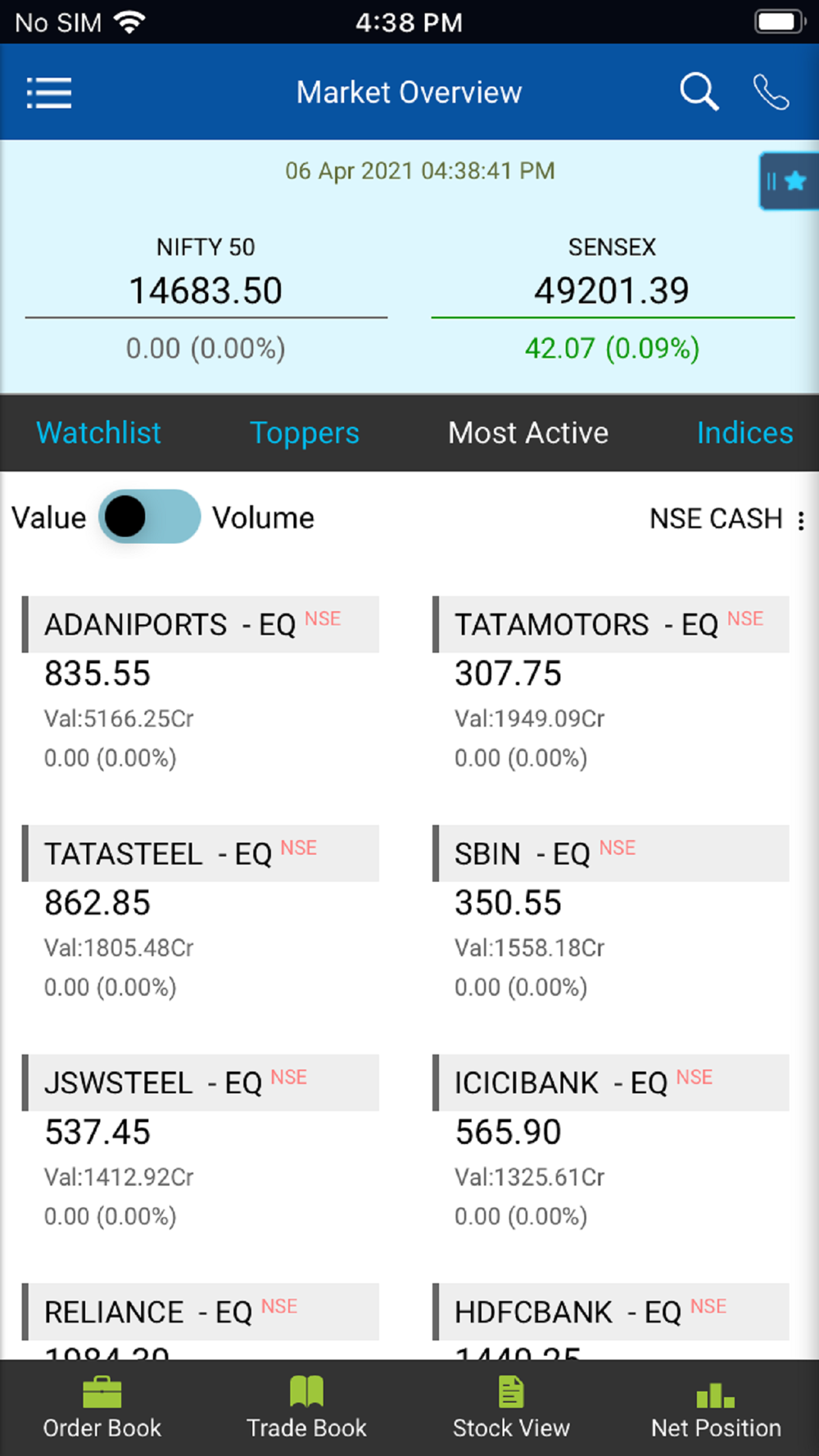Switch to the Watchlist tab
819x1456 pixels.
coord(98,432)
